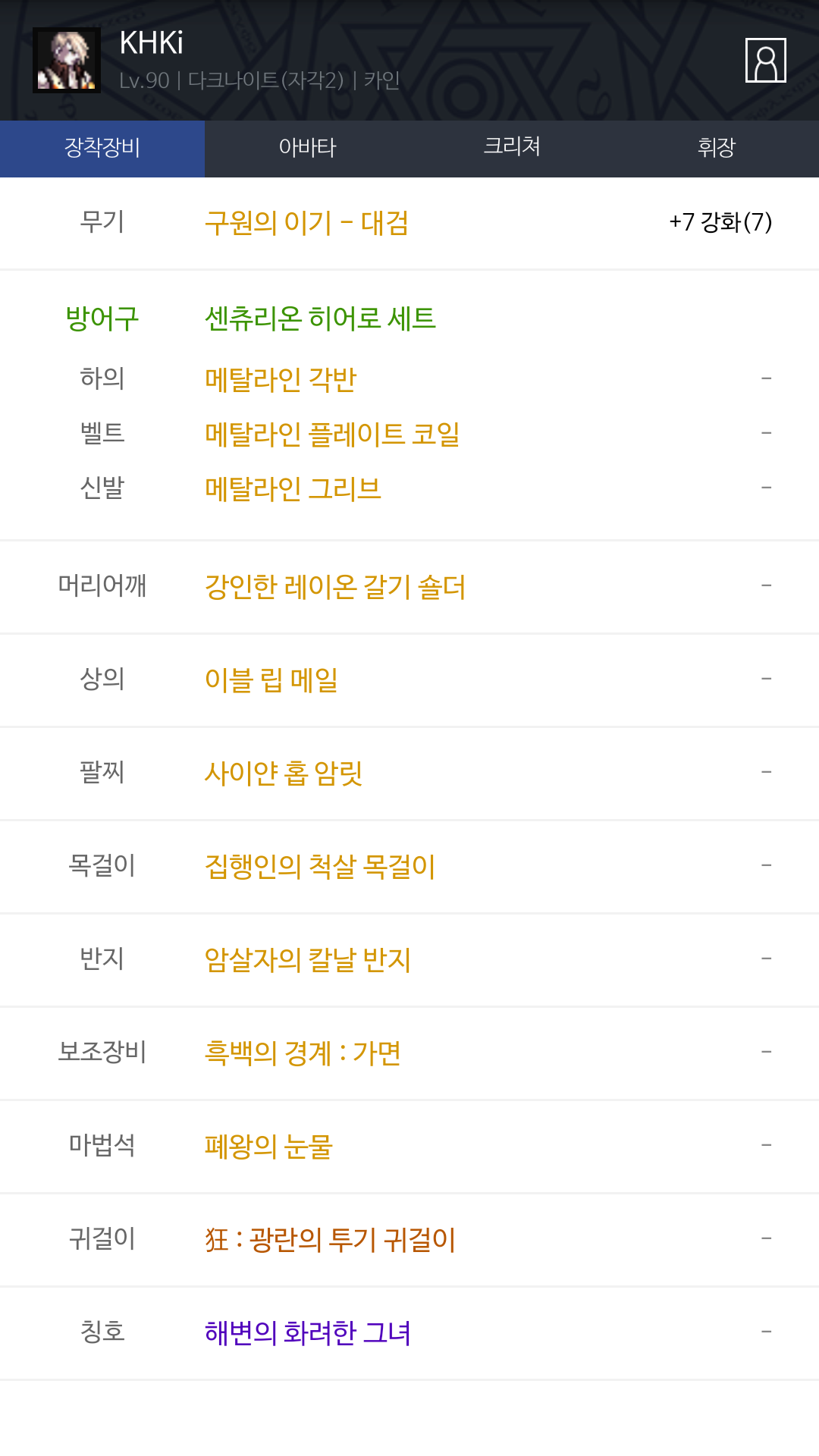Viewport: 819px width, 1456px height.
Task: Open 메탈라인 플레이트 코일 belt details
Action: pos(332,434)
